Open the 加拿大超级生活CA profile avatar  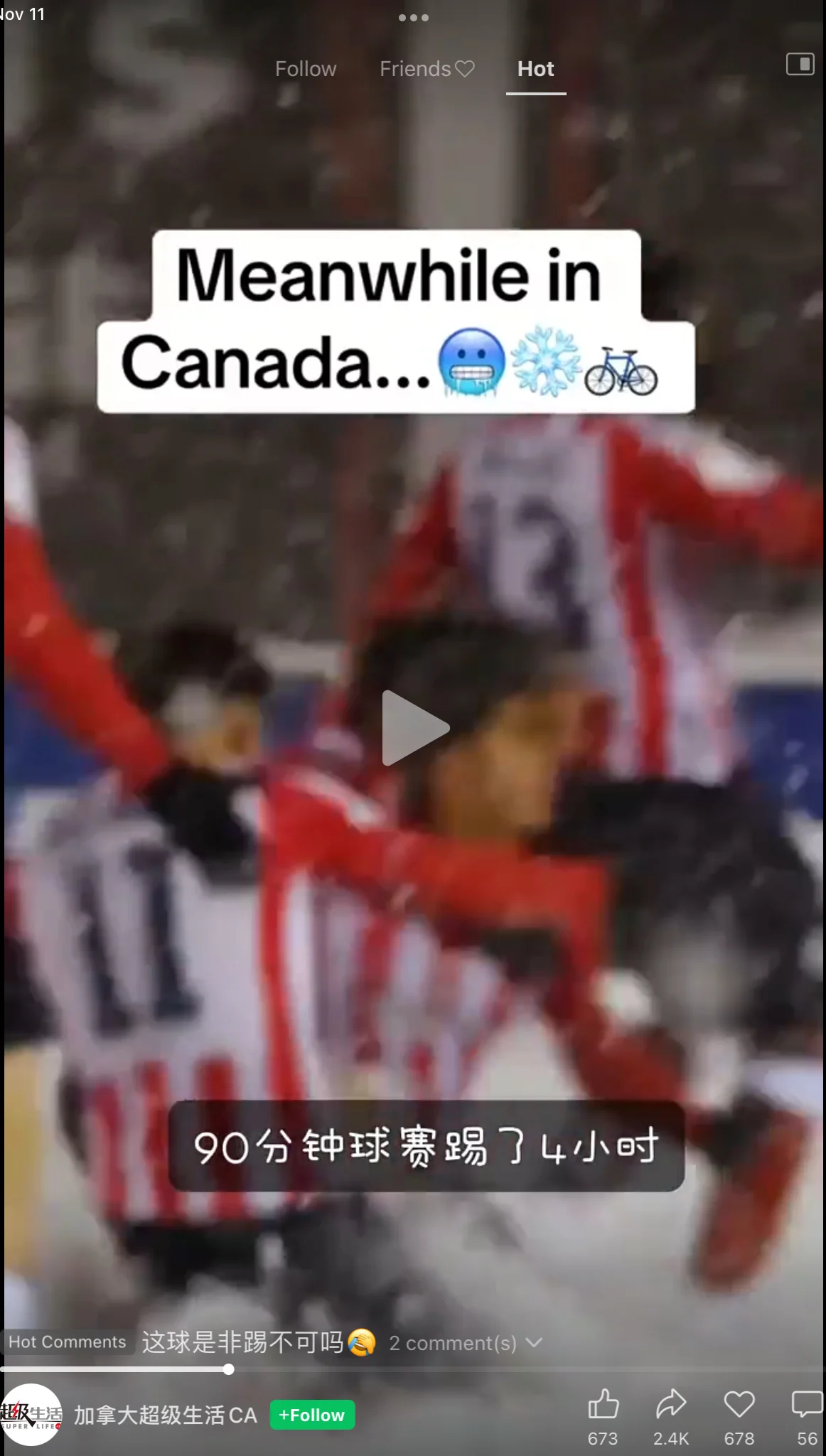31,1414
